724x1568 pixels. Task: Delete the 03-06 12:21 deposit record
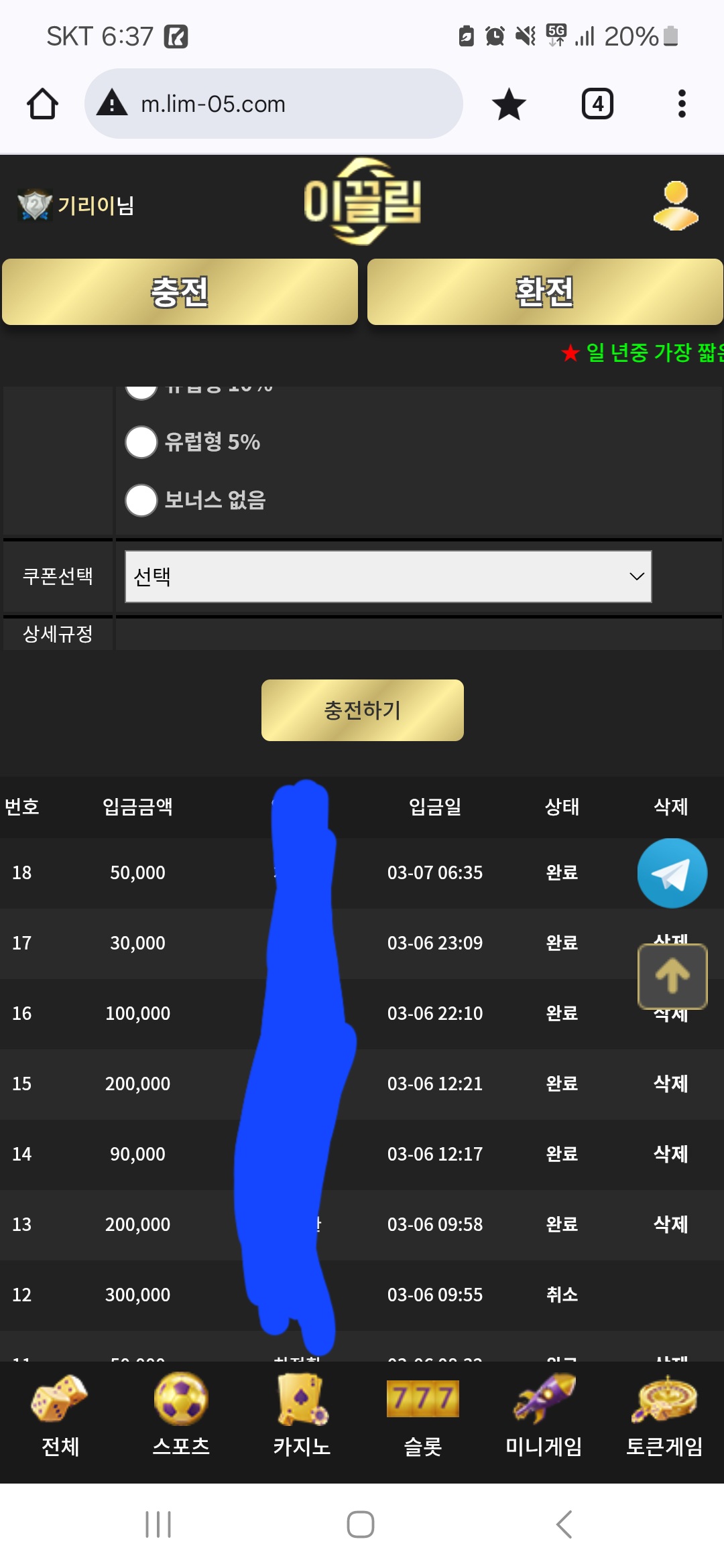point(670,1084)
